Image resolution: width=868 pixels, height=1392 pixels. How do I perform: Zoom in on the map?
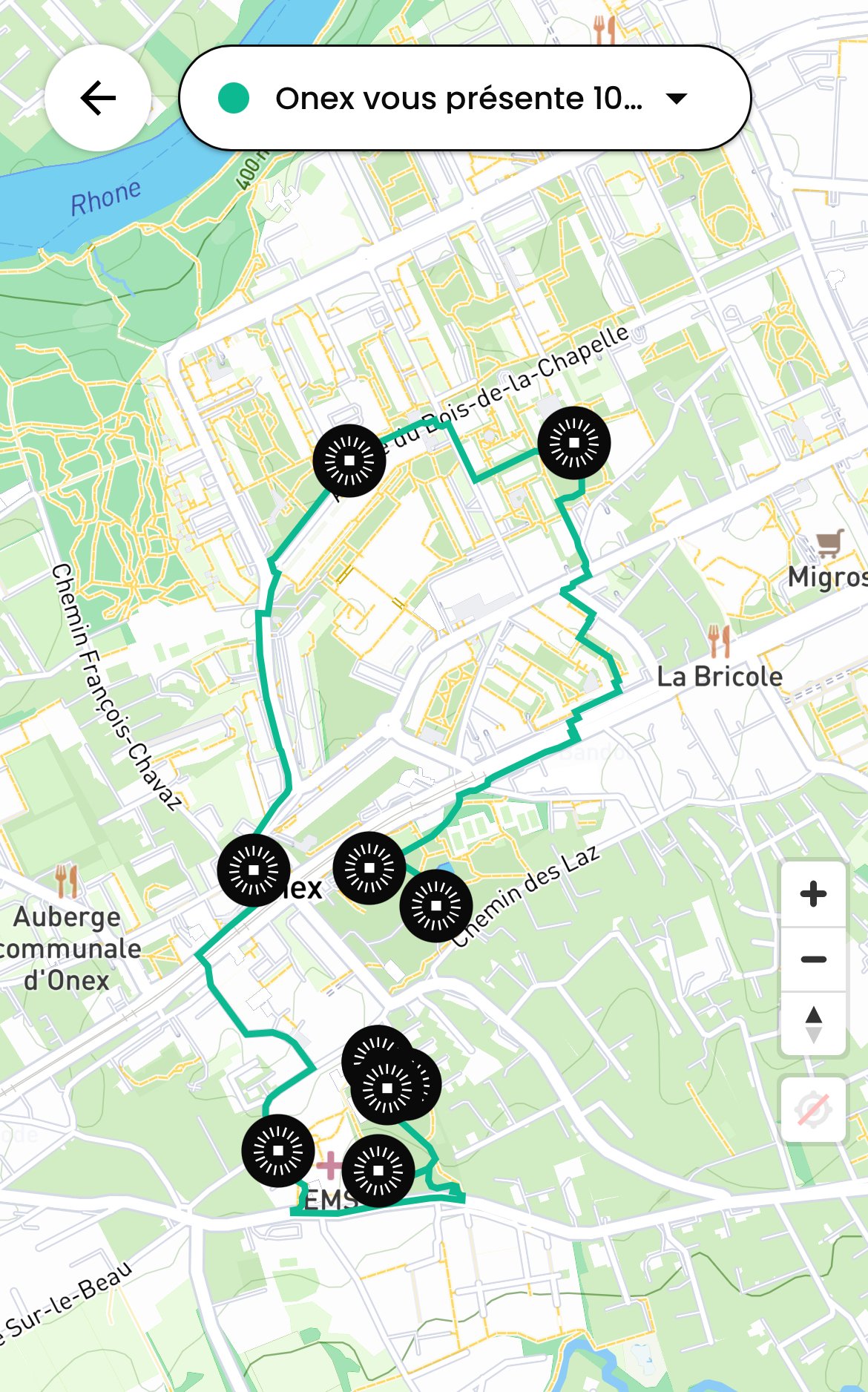(x=813, y=893)
